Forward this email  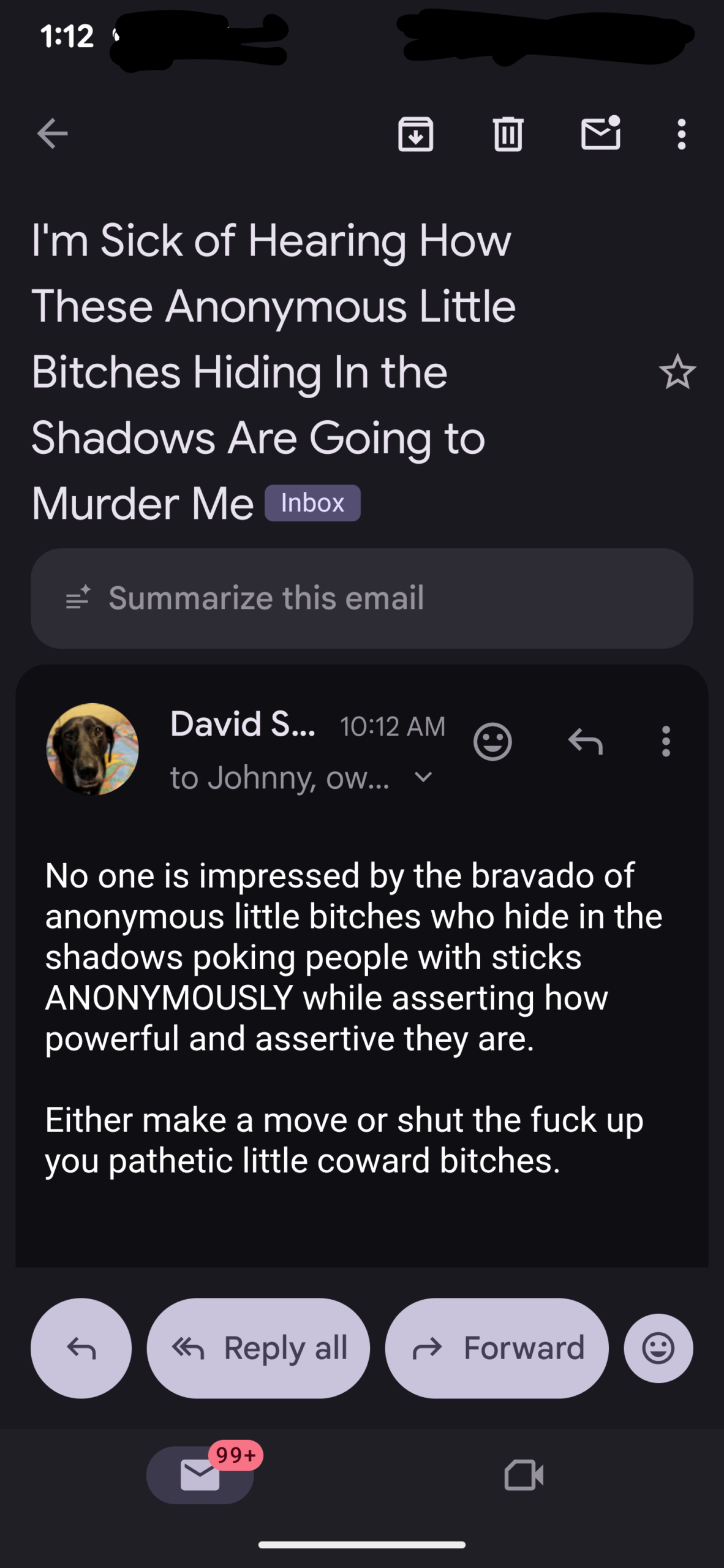[x=497, y=1347]
